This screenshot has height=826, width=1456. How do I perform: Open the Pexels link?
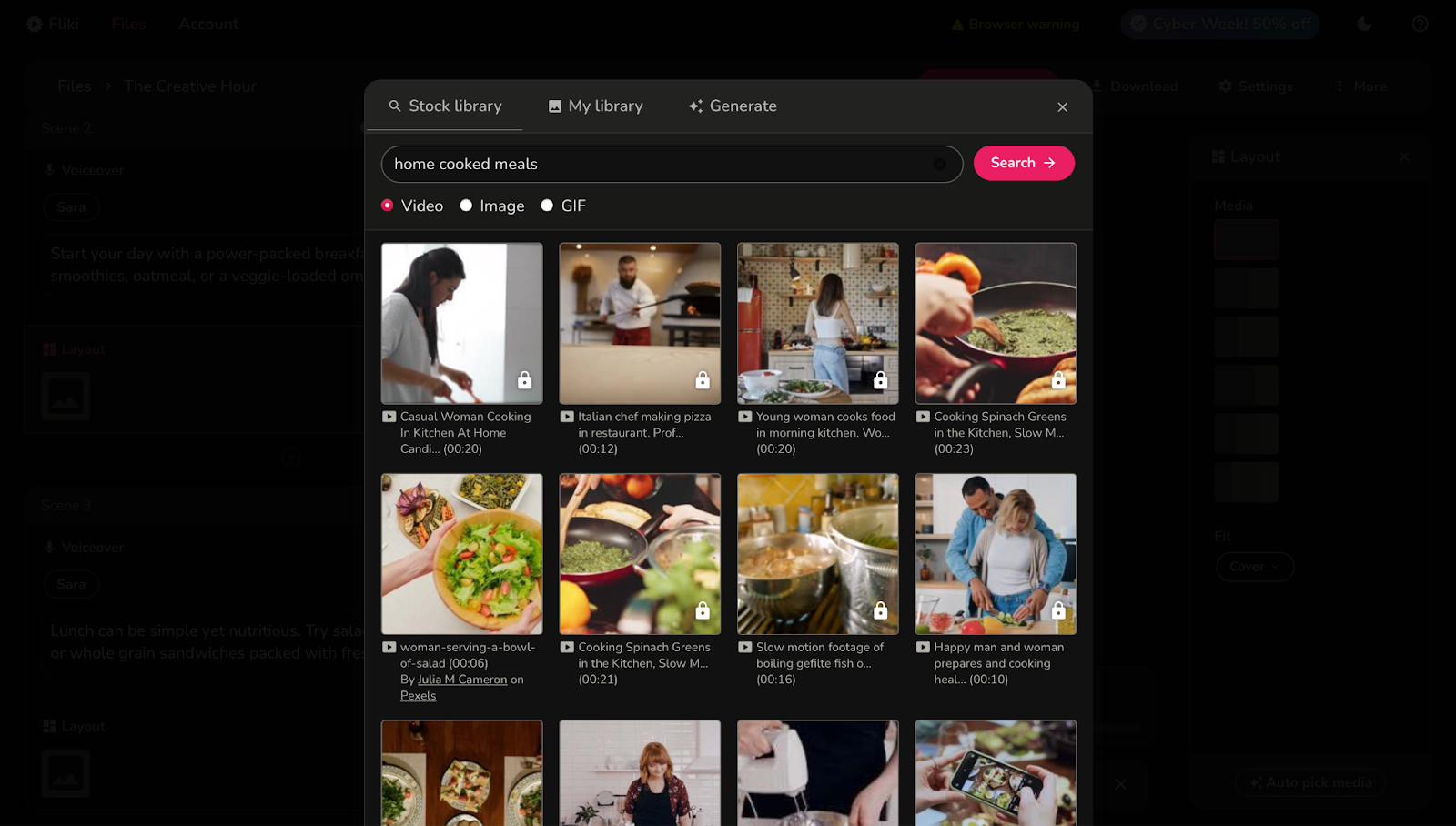(x=418, y=696)
